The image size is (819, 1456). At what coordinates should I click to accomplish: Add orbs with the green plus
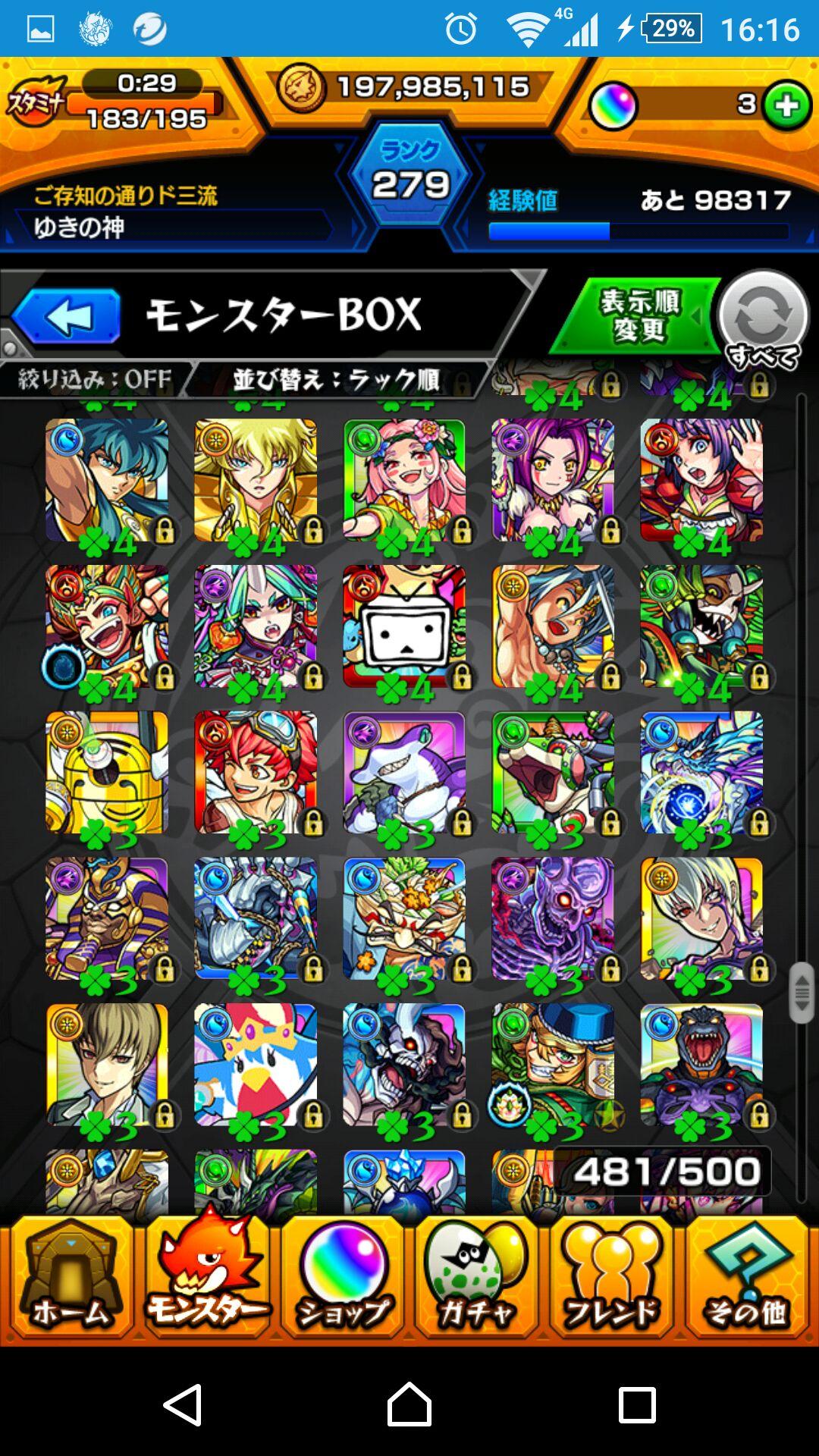click(787, 105)
